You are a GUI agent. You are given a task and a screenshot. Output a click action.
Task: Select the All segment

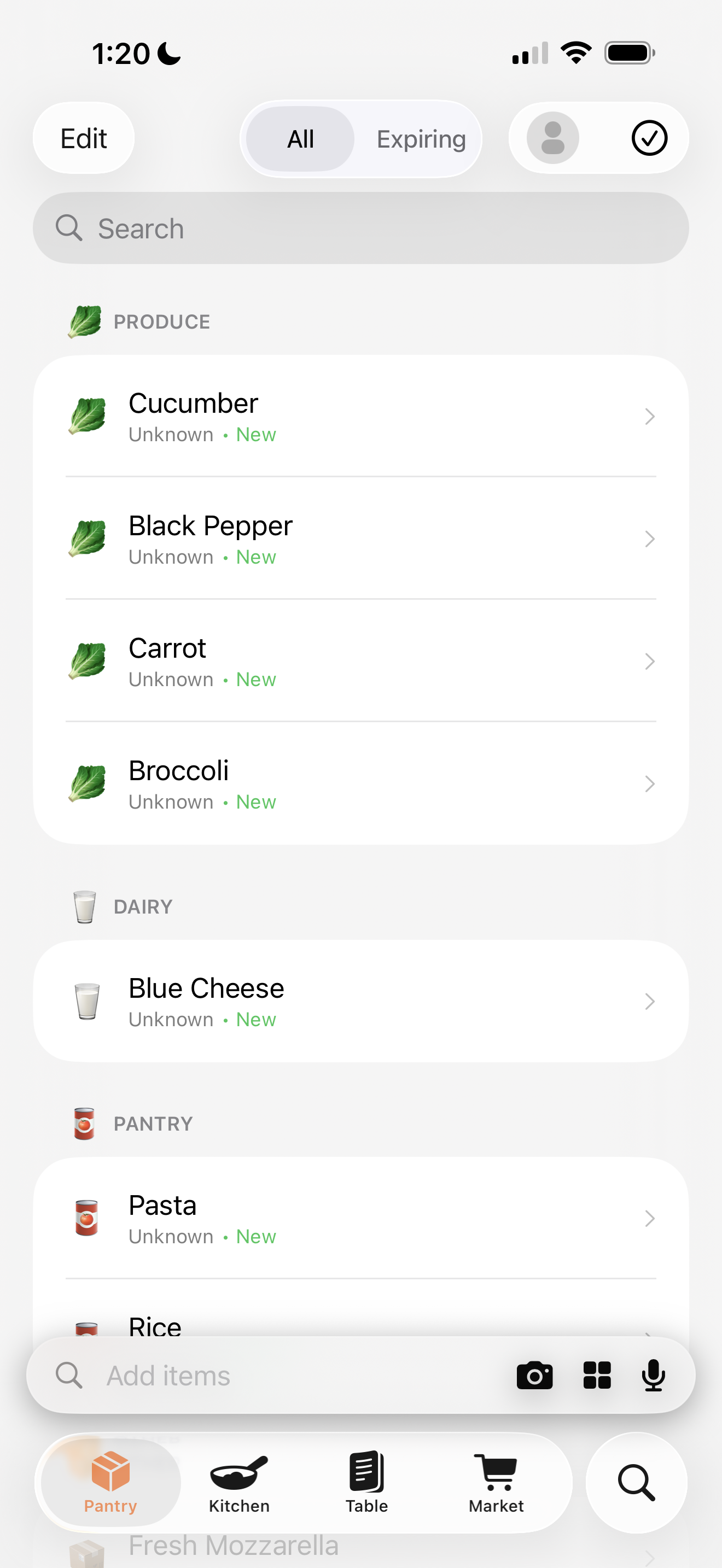pos(300,139)
